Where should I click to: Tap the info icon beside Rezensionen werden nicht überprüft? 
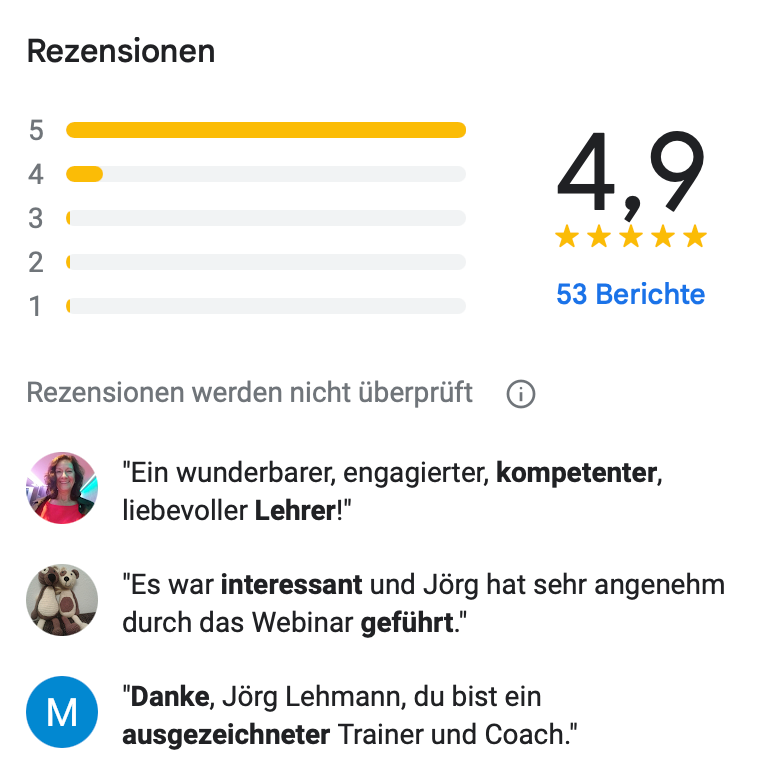coord(521,394)
